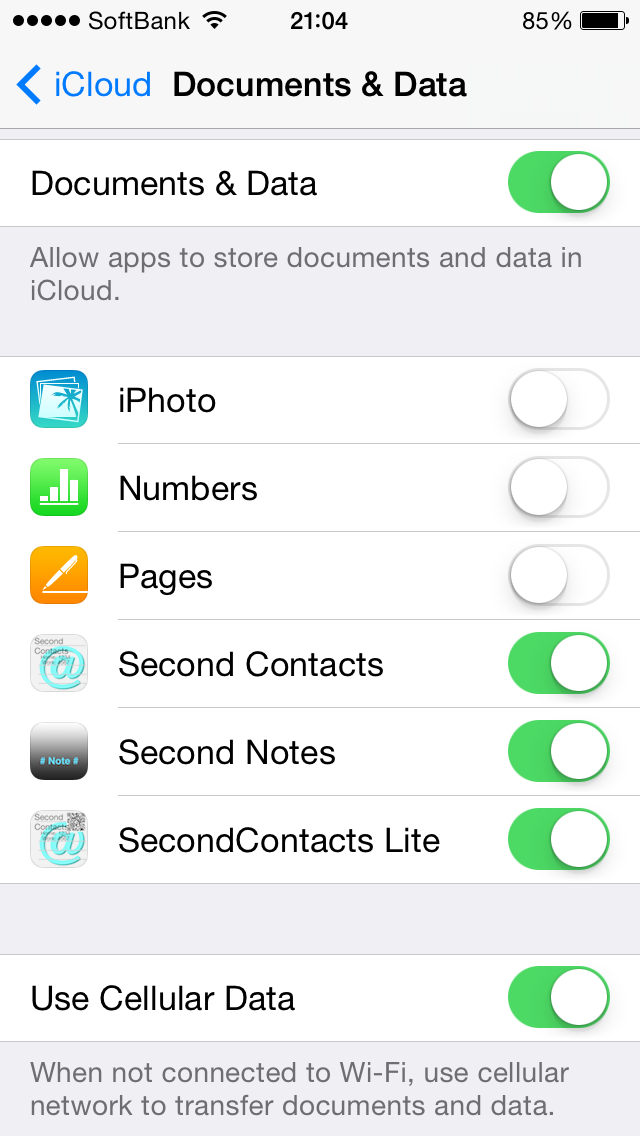Switch off the Second Notes toggle
Viewport: 640px width, 1136px height.
[x=558, y=751]
